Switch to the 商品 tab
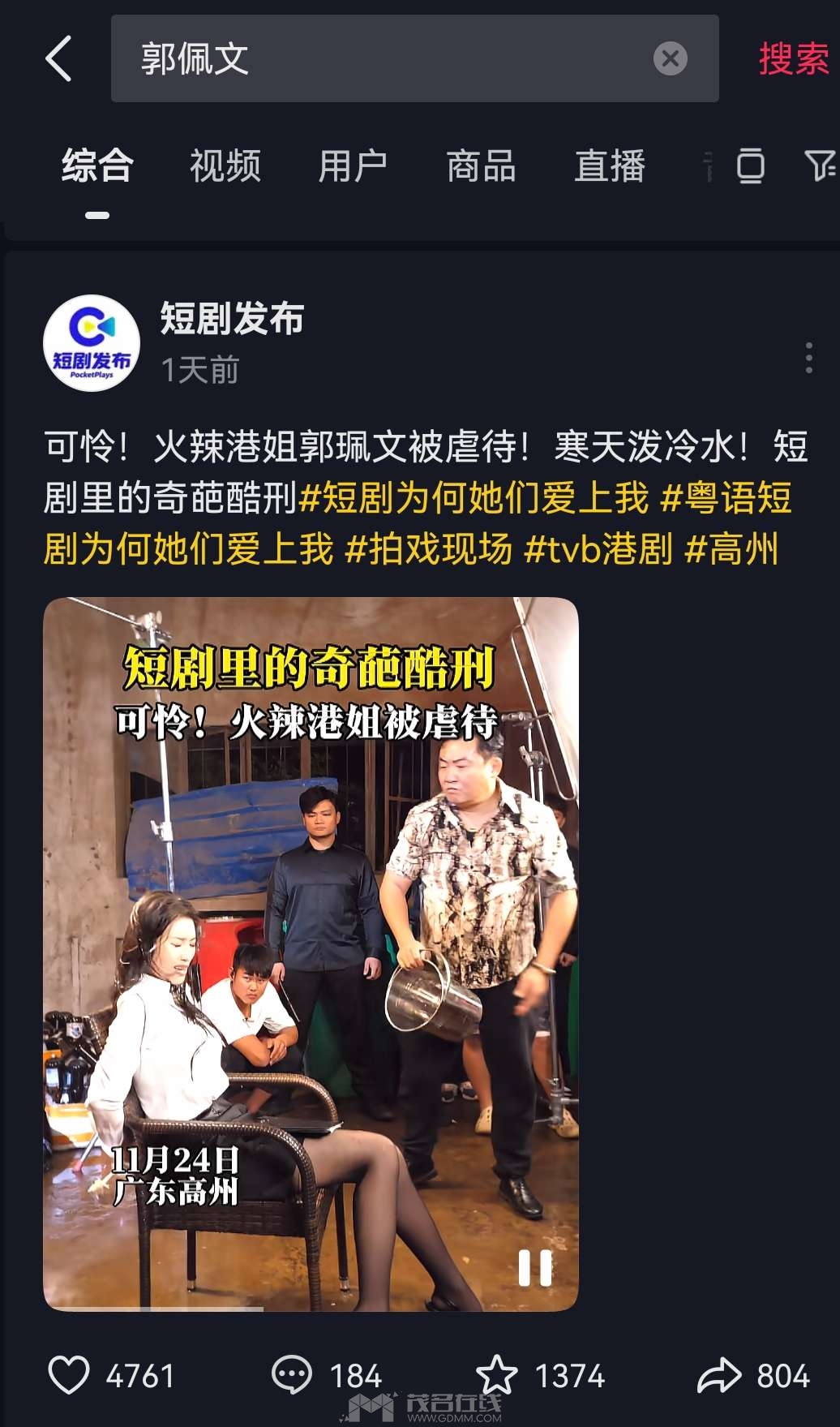The width and height of the screenshot is (840, 1427). click(x=481, y=166)
